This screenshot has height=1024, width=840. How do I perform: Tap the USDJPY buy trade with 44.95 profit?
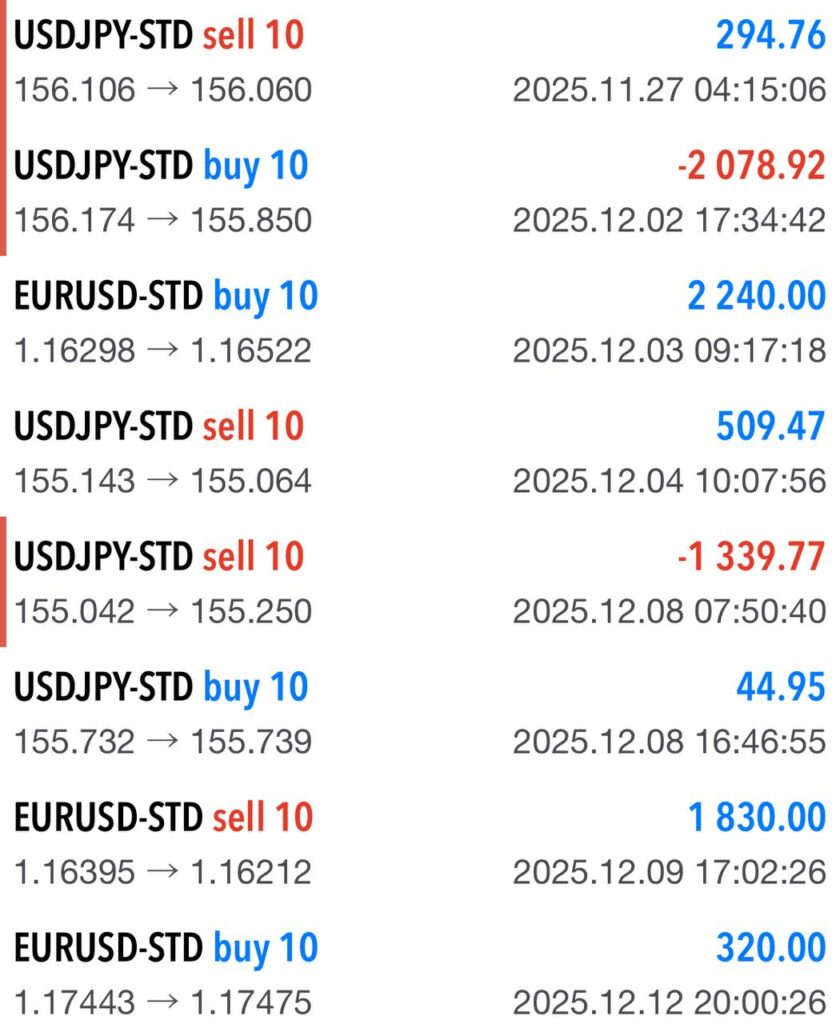[x=420, y=712]
